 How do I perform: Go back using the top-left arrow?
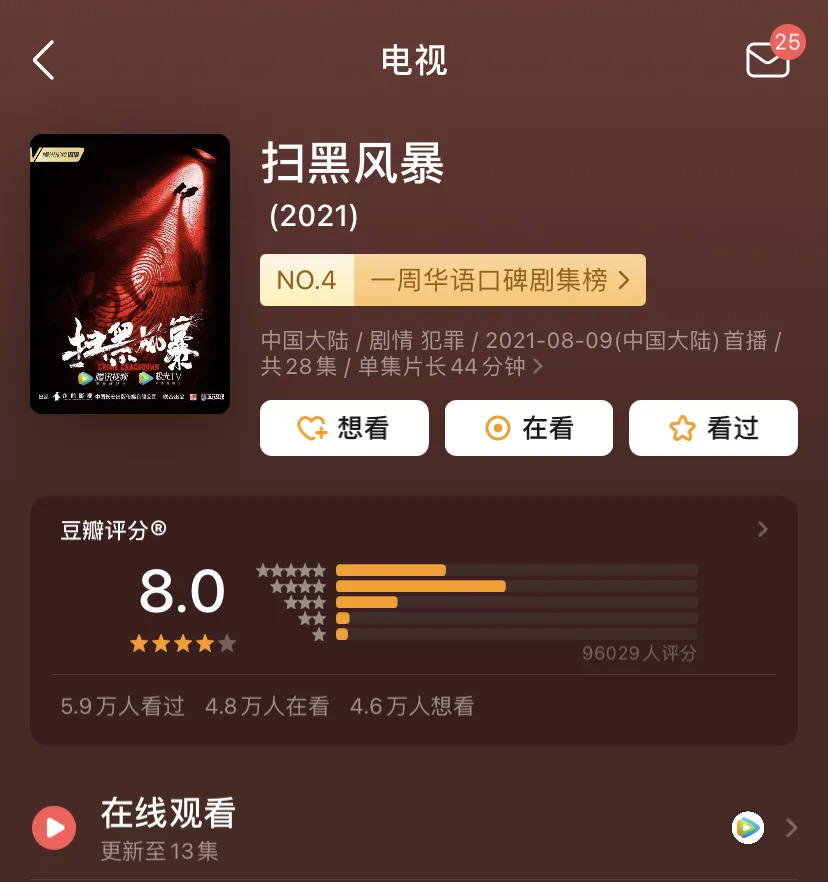pyautogui.click(x=44, y=61)
